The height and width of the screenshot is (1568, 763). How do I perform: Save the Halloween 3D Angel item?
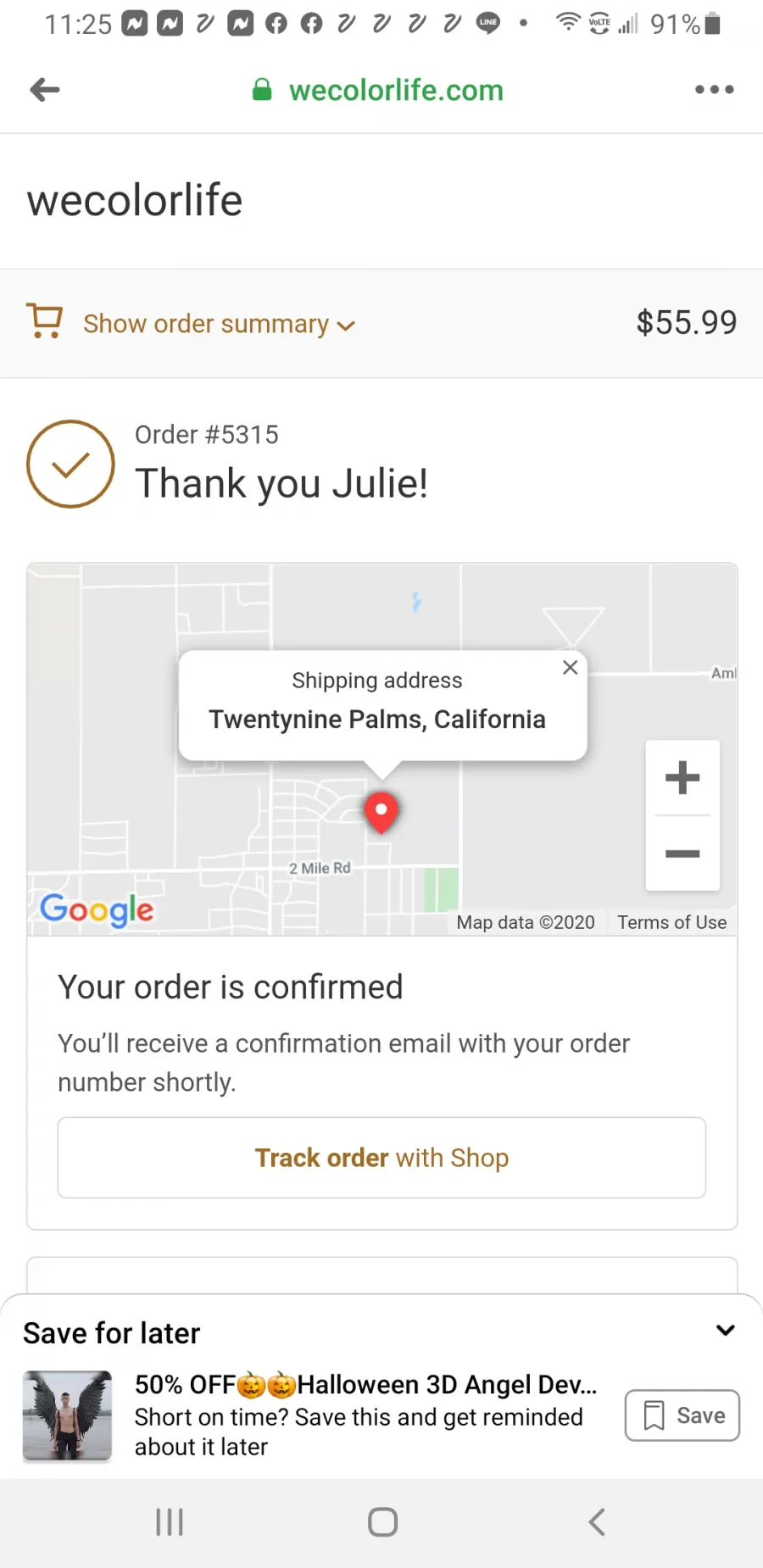[x=682, y=1415]
